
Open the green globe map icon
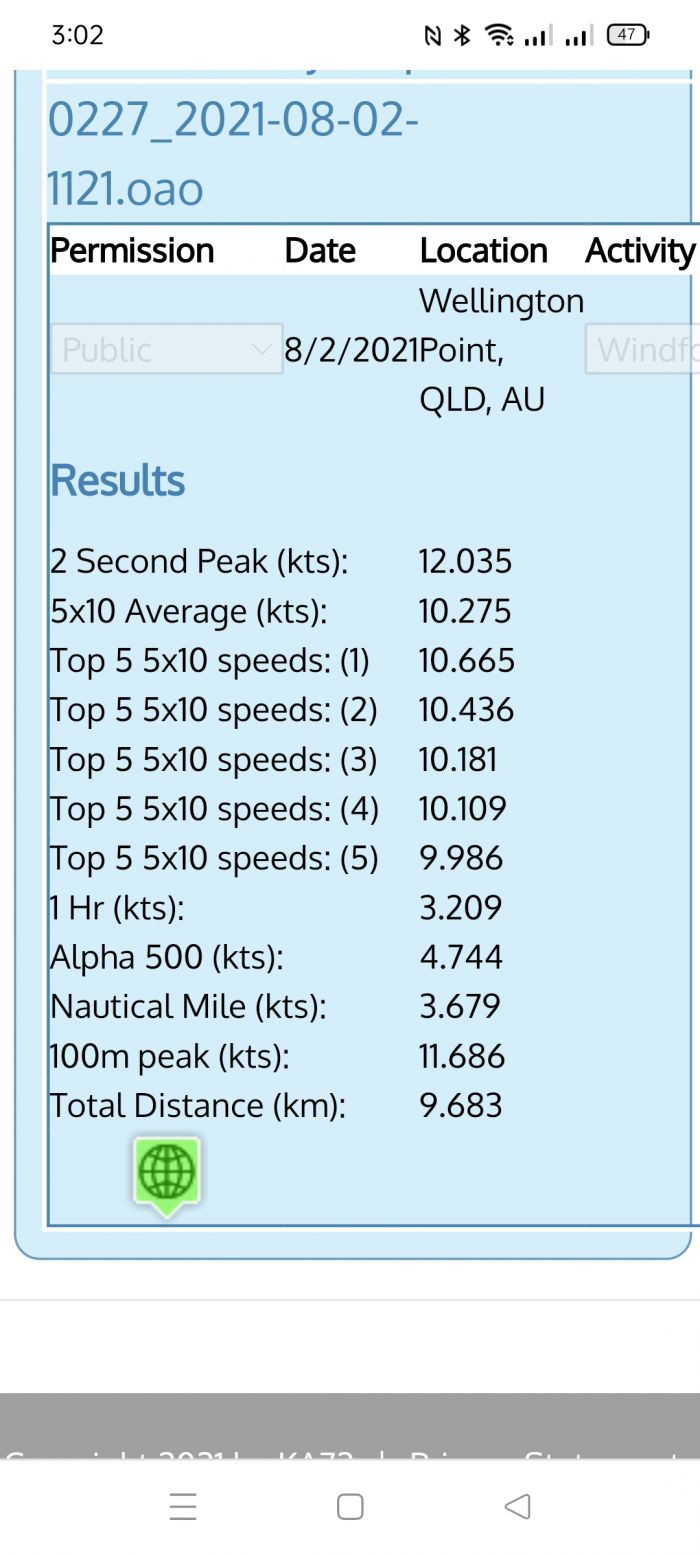tap(167, 1174)
